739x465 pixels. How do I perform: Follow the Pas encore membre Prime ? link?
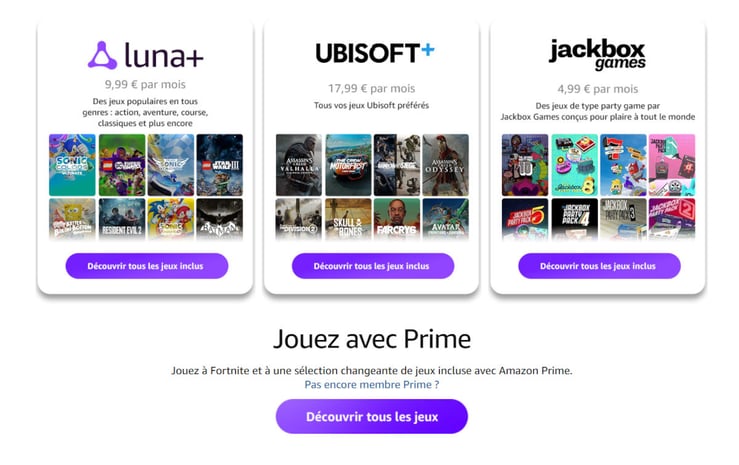coord(371,384)
